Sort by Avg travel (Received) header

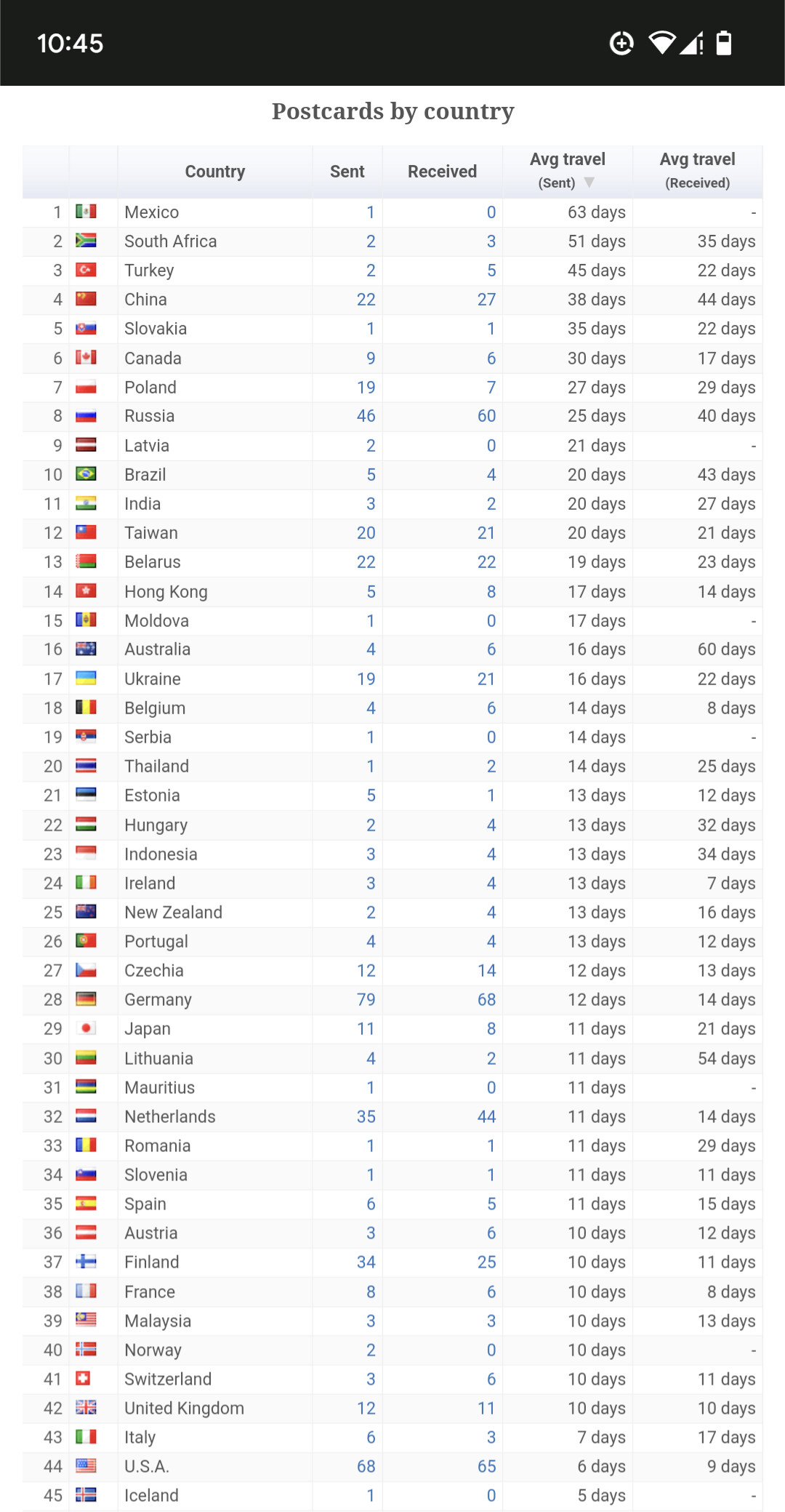click(x=697, y=171)
